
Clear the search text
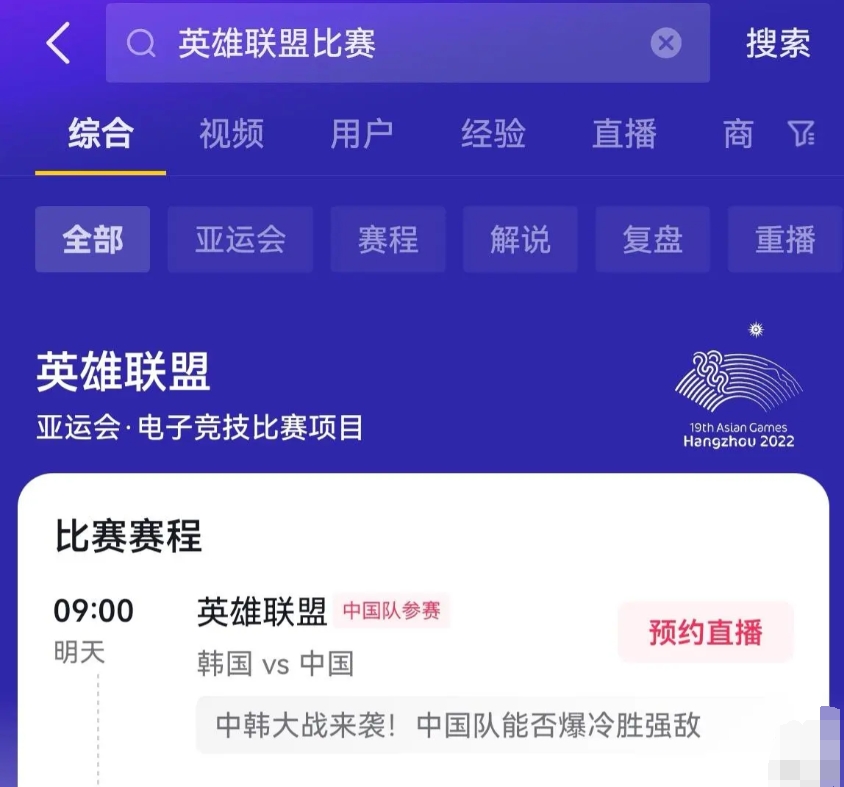666,43
